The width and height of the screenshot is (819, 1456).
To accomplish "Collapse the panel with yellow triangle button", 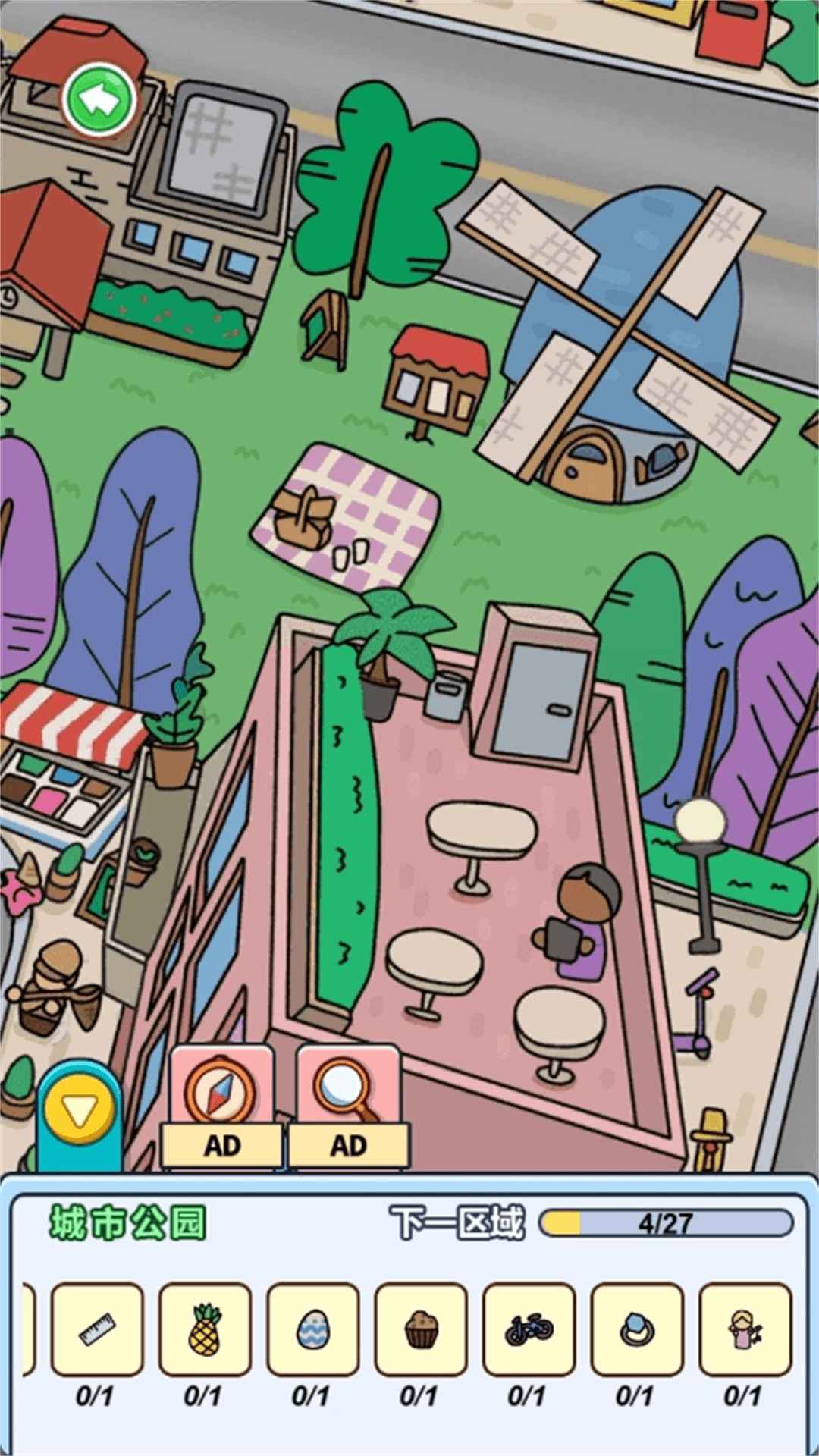I will (79, 1112).
